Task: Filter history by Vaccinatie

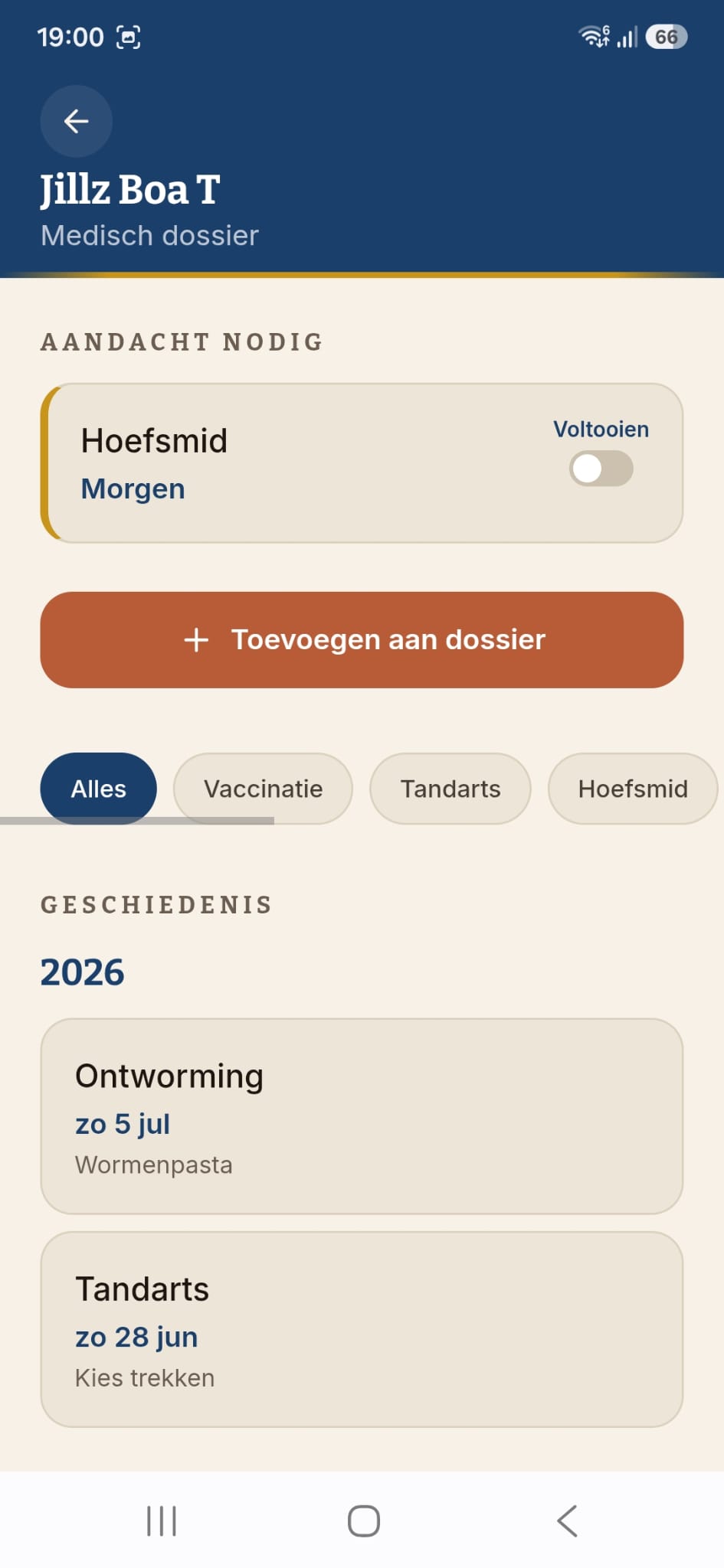Action: [263, 789]
